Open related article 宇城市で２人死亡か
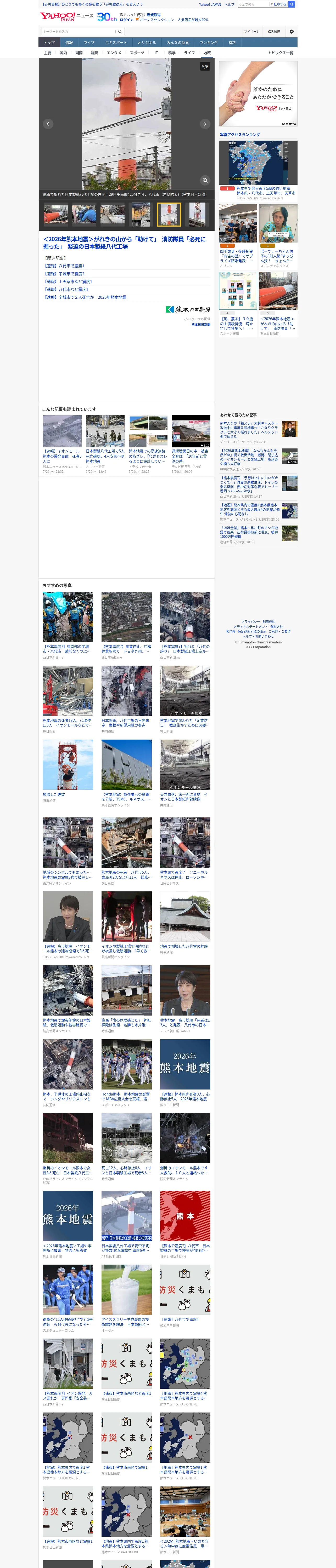 click(85, 298)
